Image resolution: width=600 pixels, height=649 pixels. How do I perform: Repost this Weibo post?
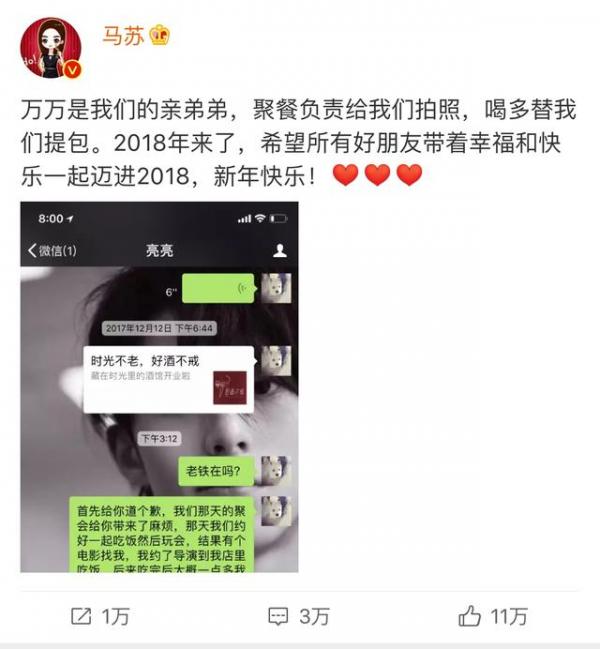[100, 616]
